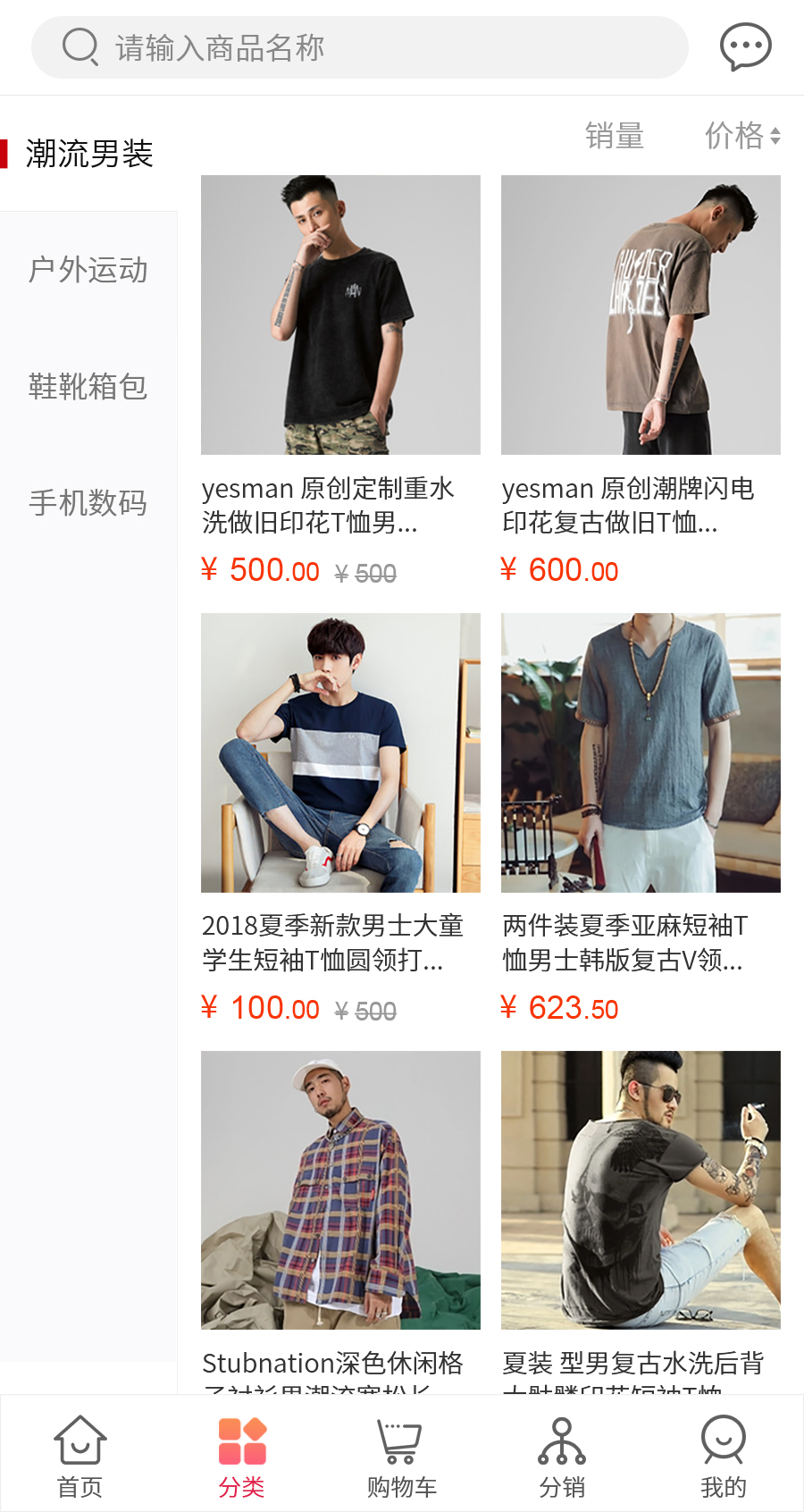This screenshot has width=804, height=1512.
Task: View the 2018夏季新款男士短袖T恤 product
Action: [x=340, y=752]
